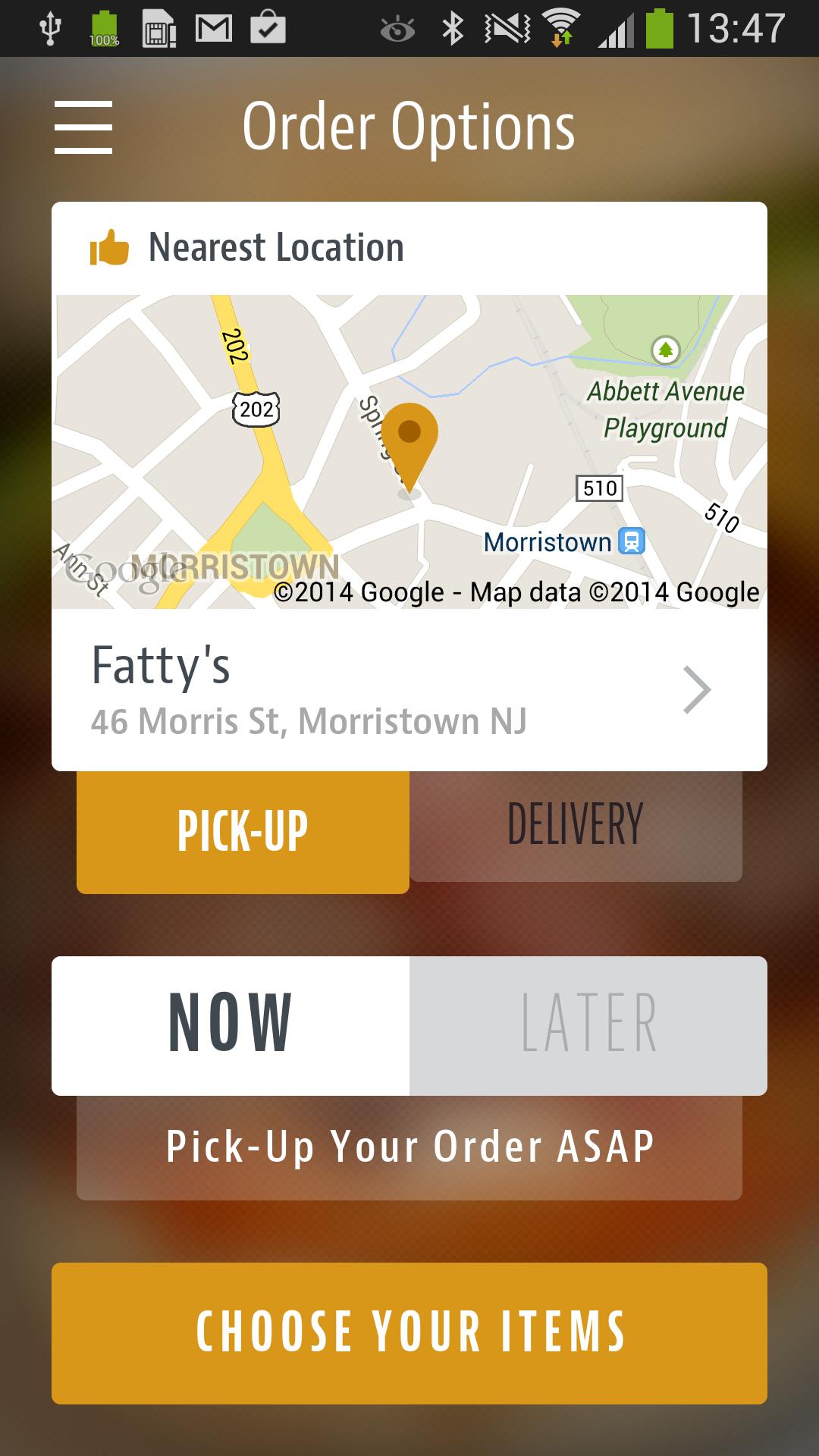Screen dimensions: 819x1456
Task: Tap Order Options title bar
Action: click(x=408, y=127)
